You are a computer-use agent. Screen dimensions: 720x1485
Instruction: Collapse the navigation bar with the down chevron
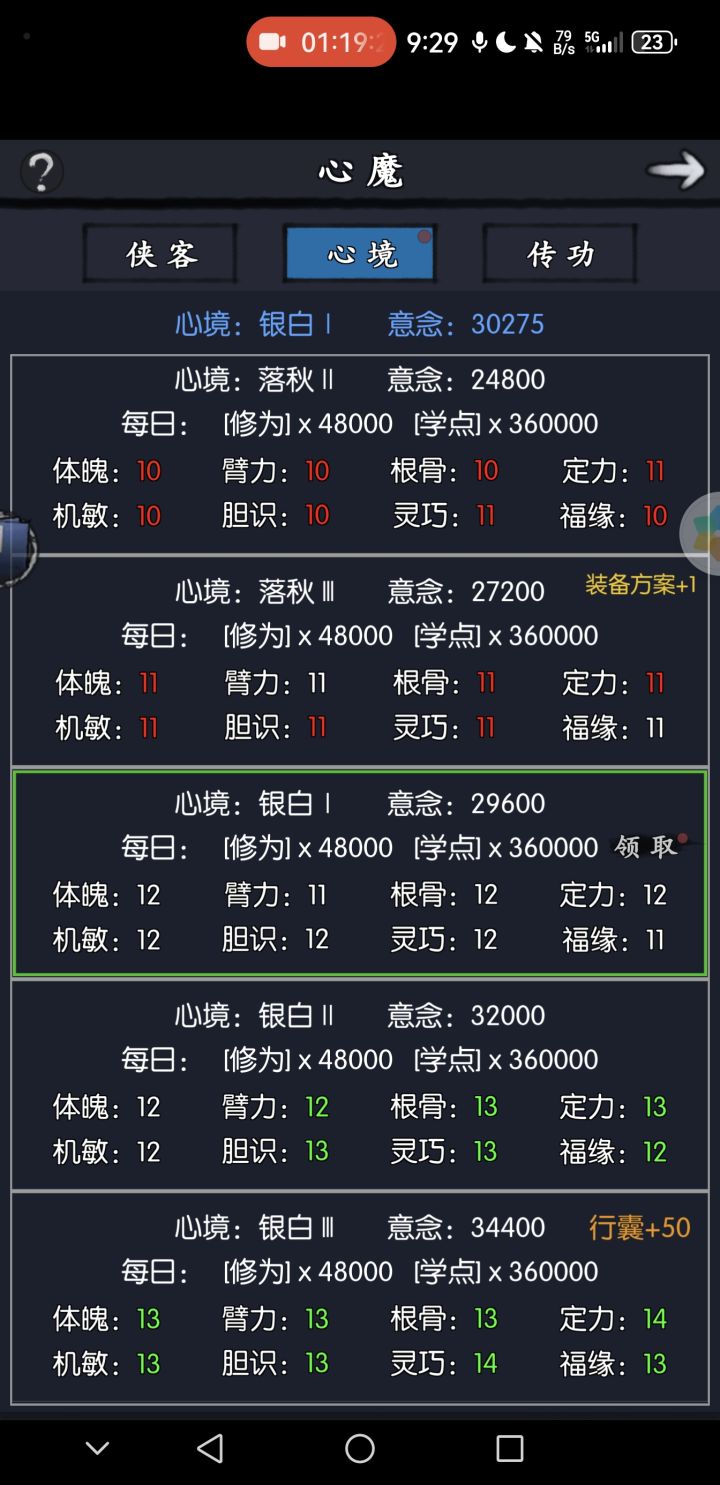tap(96, 1447)
